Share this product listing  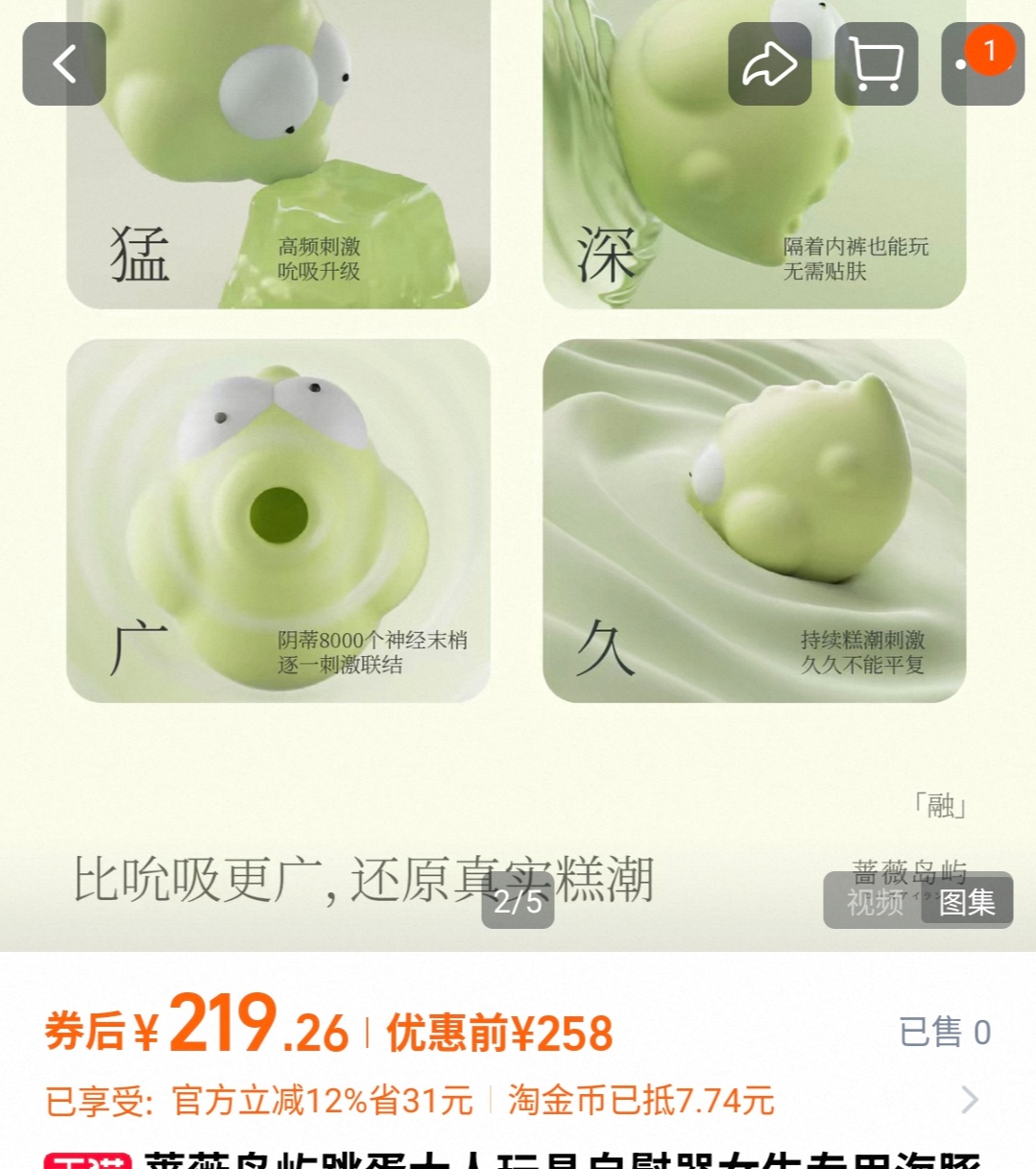769,64
